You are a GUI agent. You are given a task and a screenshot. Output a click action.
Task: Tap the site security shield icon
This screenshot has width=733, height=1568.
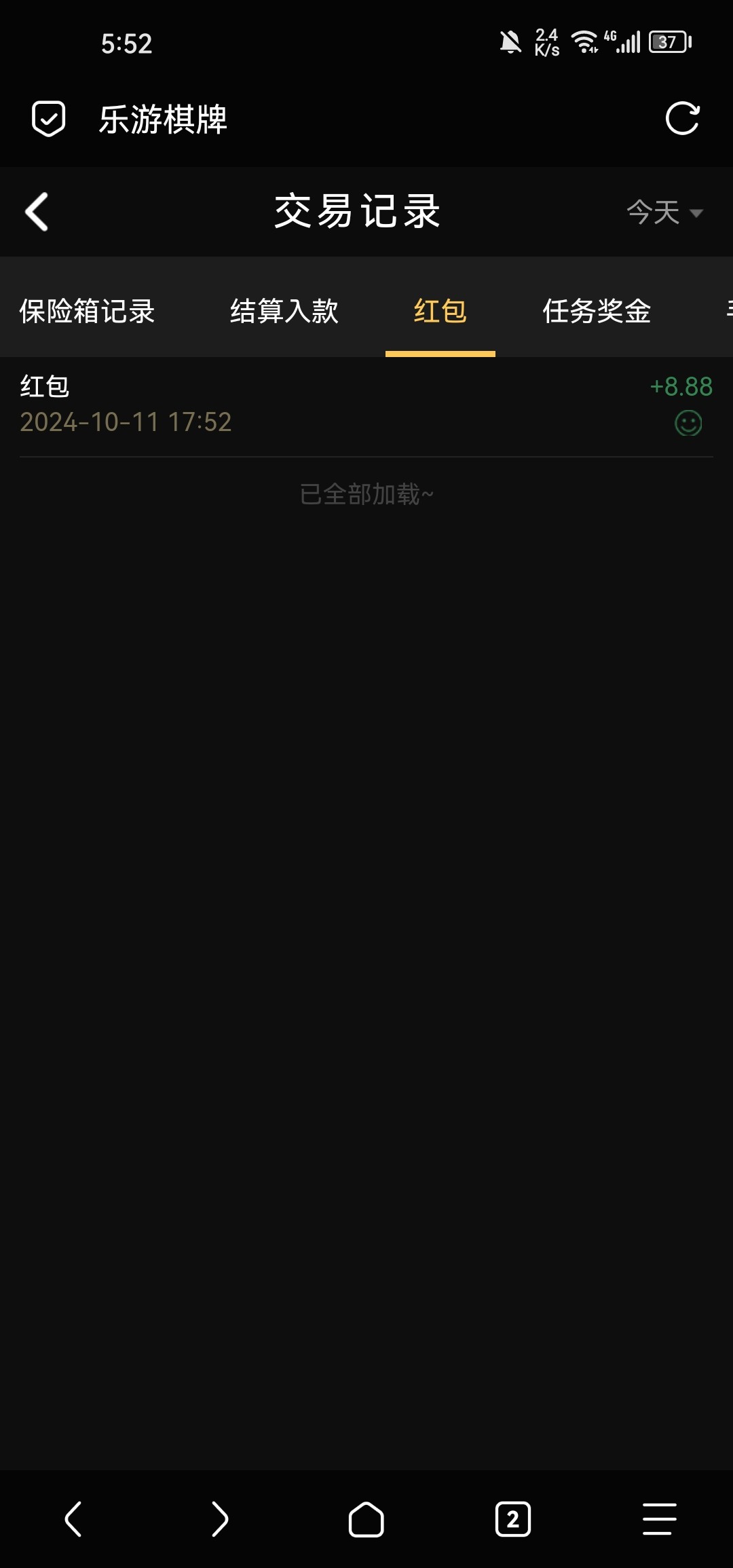(x=49, y=119)
